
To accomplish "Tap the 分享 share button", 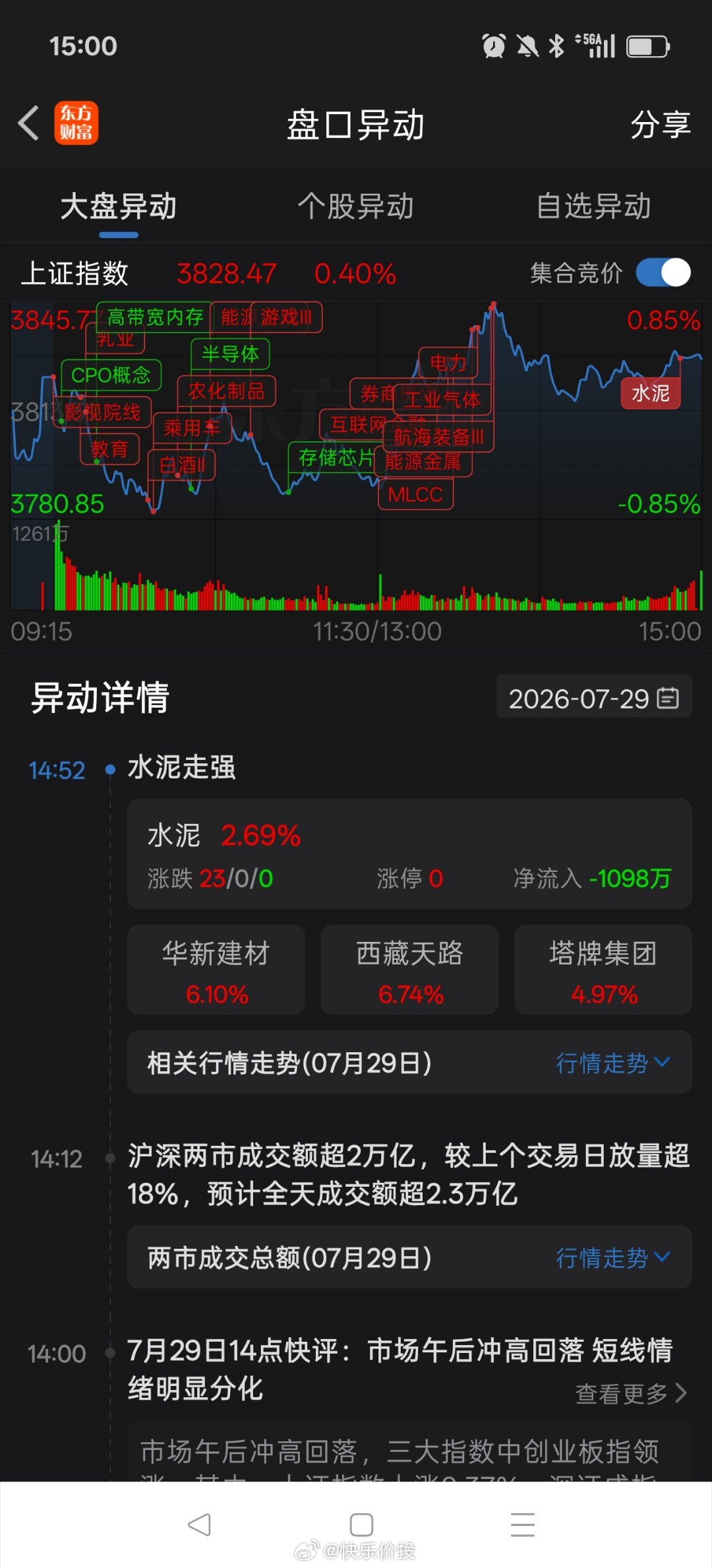I will click(x=660, y=124).
